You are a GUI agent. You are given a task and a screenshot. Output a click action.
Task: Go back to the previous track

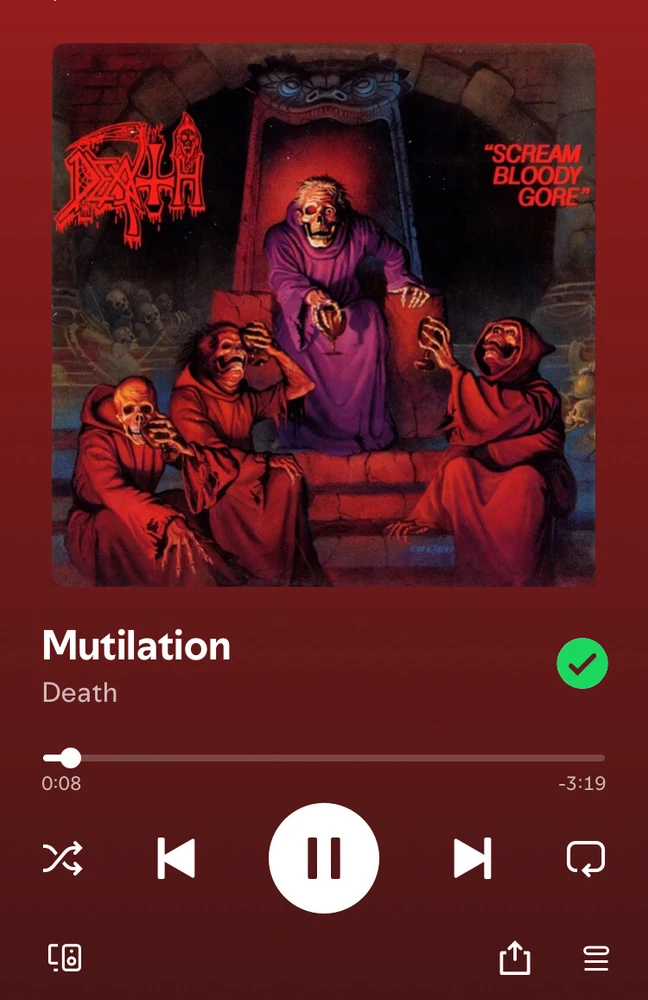(x=176, y=858)
